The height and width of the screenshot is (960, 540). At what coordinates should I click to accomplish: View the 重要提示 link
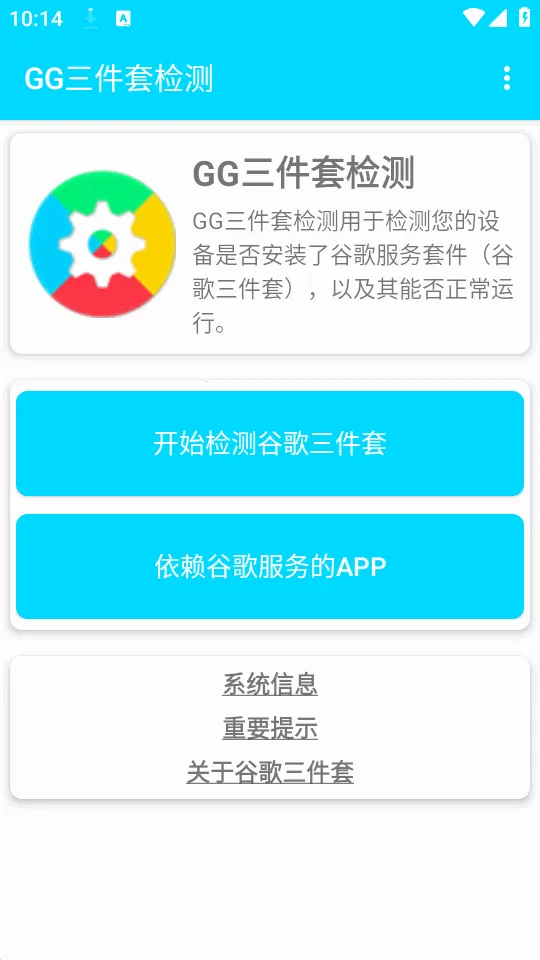(270, 729)
